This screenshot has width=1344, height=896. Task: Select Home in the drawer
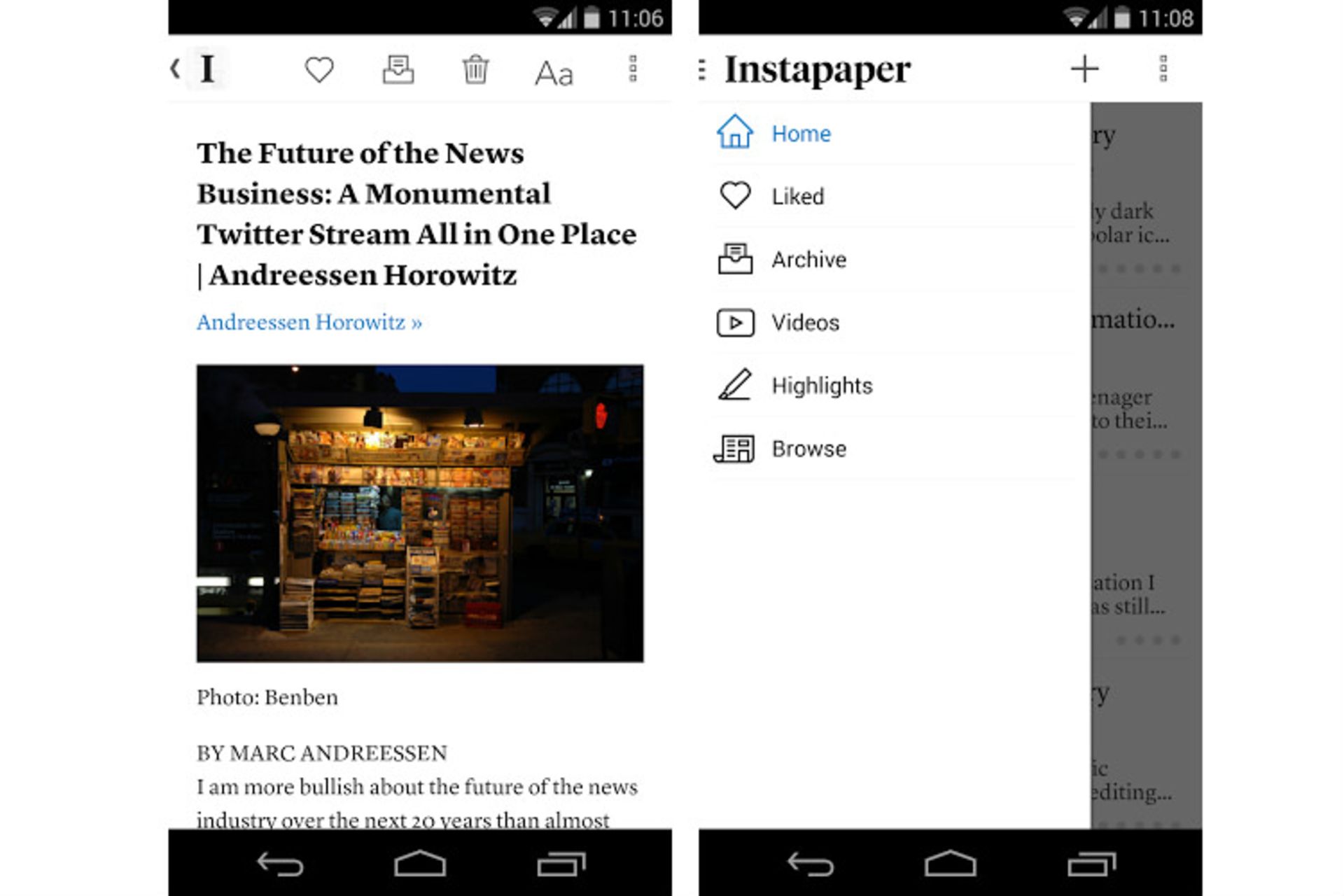point(800,133)
